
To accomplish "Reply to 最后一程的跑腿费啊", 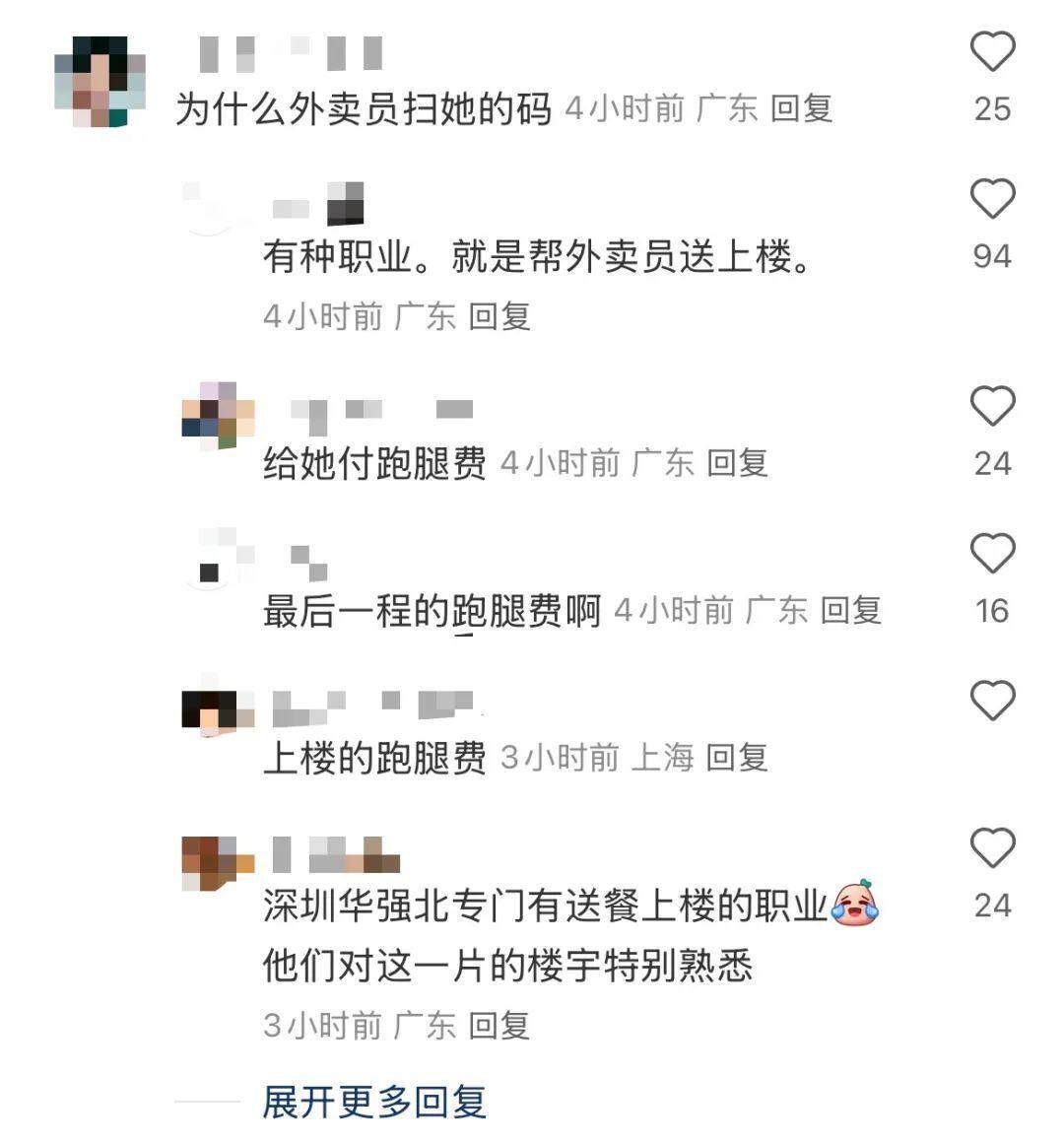I will coord(850,611).
